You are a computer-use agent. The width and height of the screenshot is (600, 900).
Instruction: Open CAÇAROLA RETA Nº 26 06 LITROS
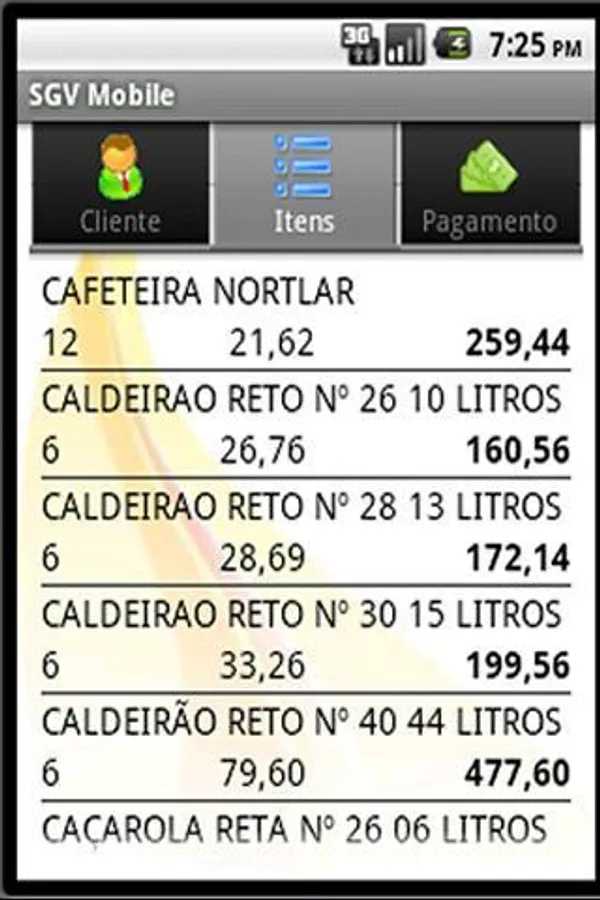(305, 829)
